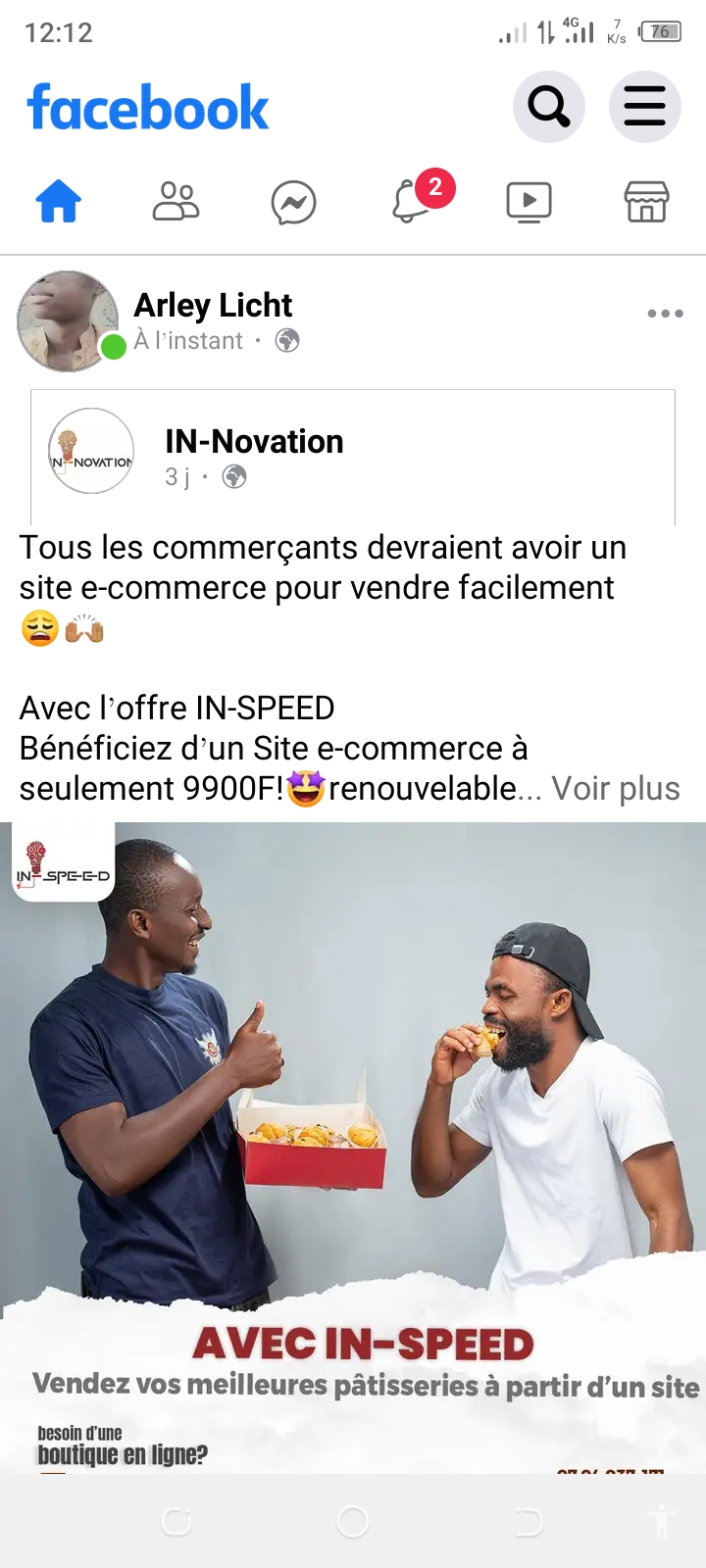
Task: Open the post options three-dot menu
Action: (x=665, y=314)
